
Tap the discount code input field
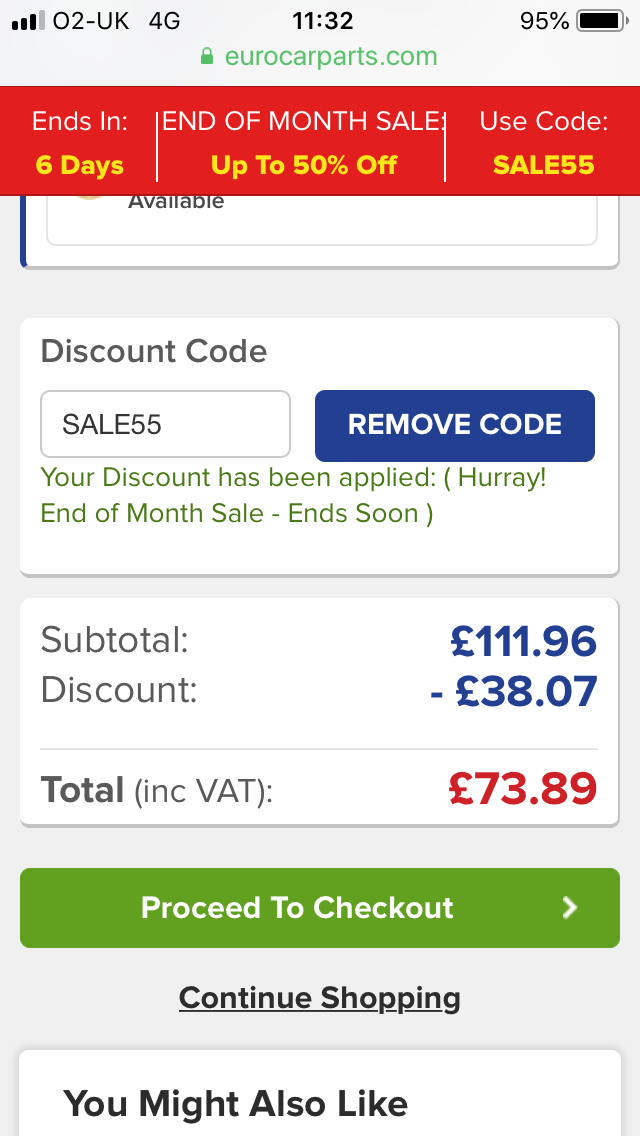pos(165,425)
